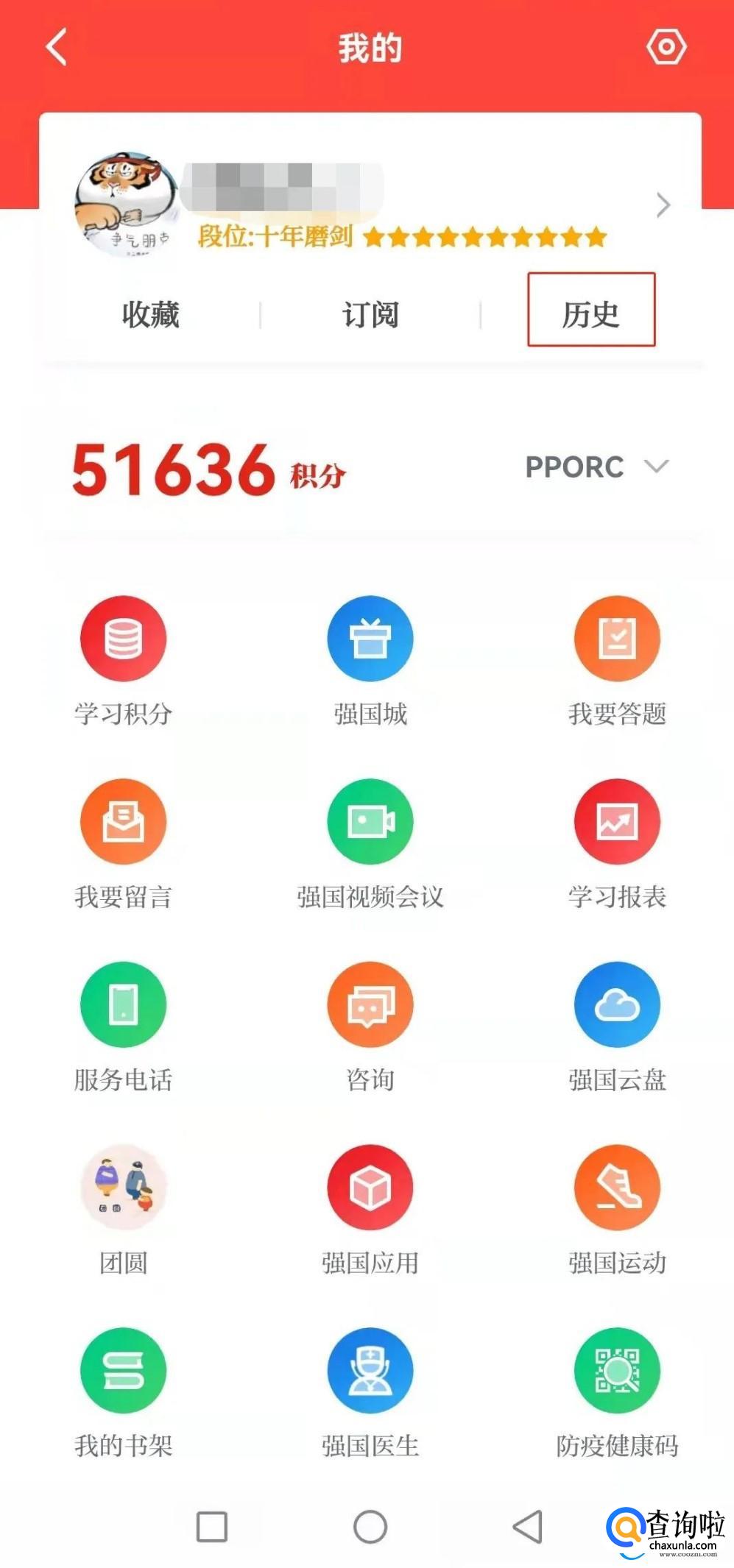This screenshot has width=734, height=1568.
Task: Open the 订阅 subscriptions section
Action: (x=370, y=315)
